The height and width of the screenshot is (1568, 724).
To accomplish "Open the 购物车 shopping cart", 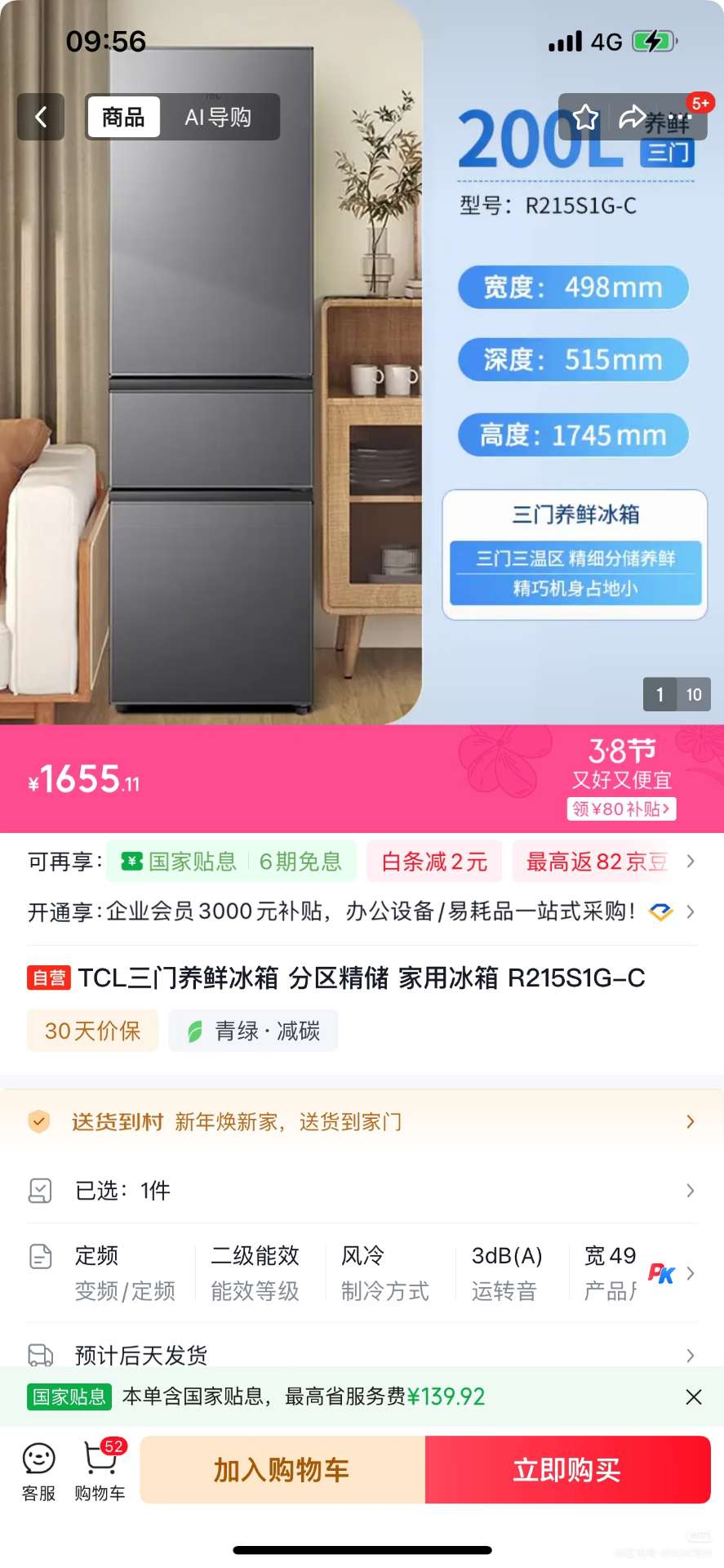I will pos(100,1471).
